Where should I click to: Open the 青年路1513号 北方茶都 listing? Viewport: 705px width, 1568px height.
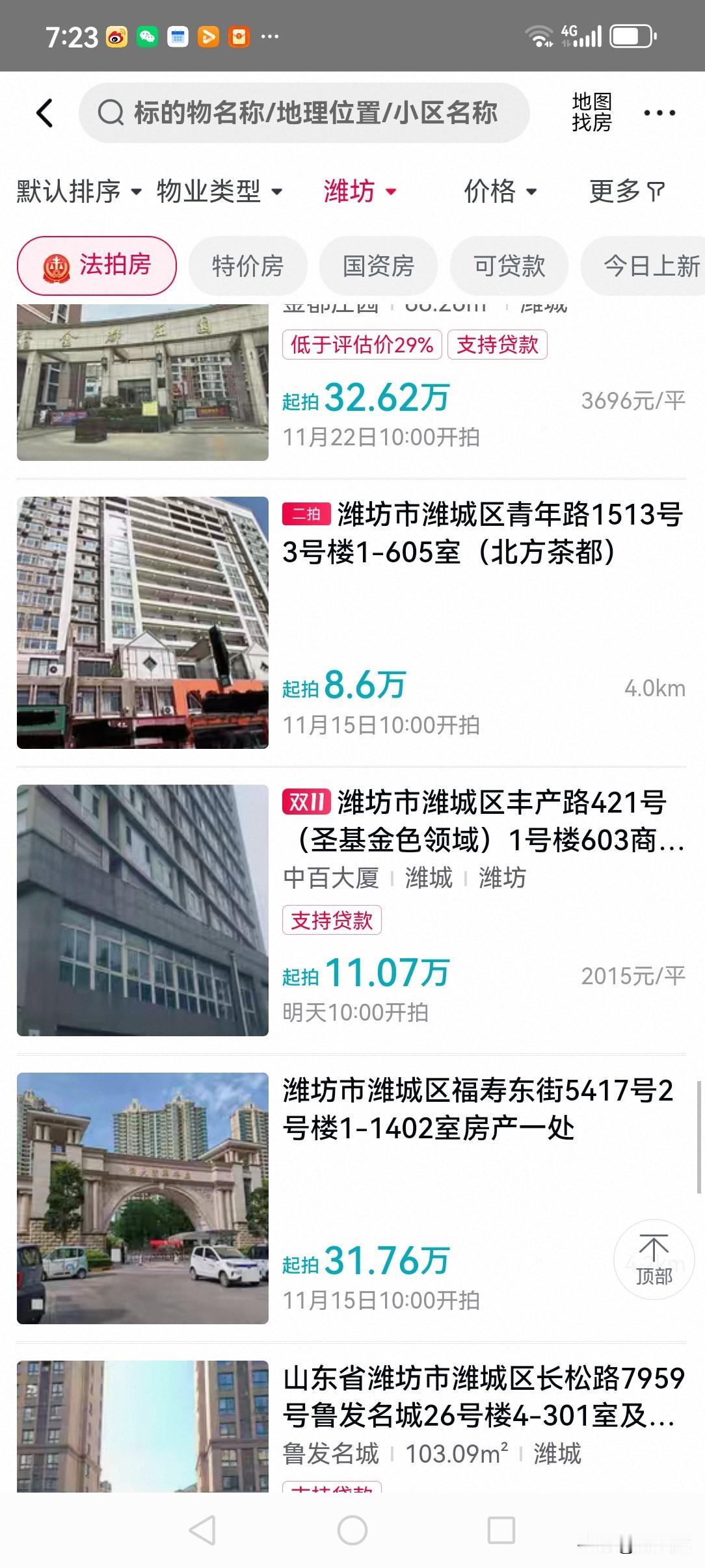pos(351,622)
